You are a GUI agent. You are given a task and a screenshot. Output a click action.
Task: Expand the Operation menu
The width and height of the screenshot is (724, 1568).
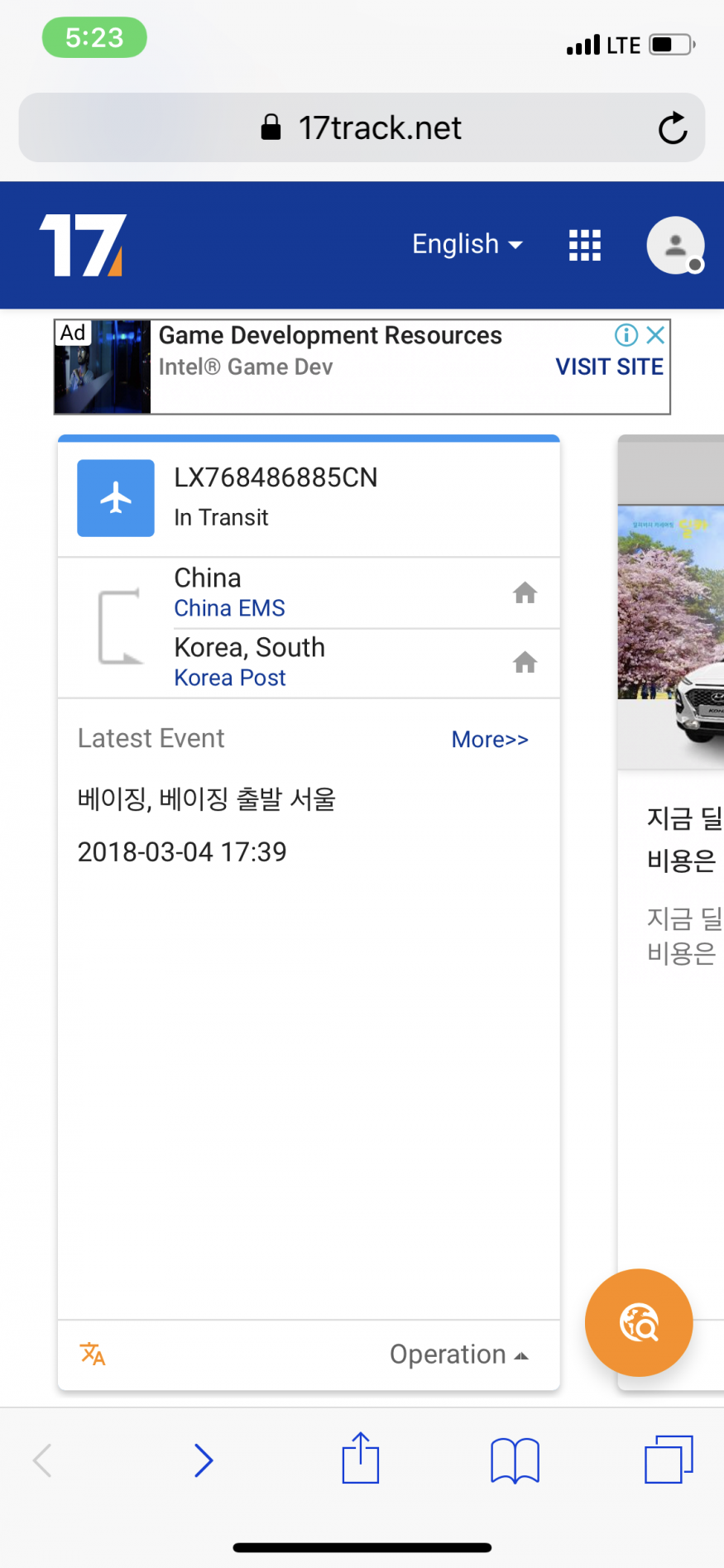click(458, 1355)
